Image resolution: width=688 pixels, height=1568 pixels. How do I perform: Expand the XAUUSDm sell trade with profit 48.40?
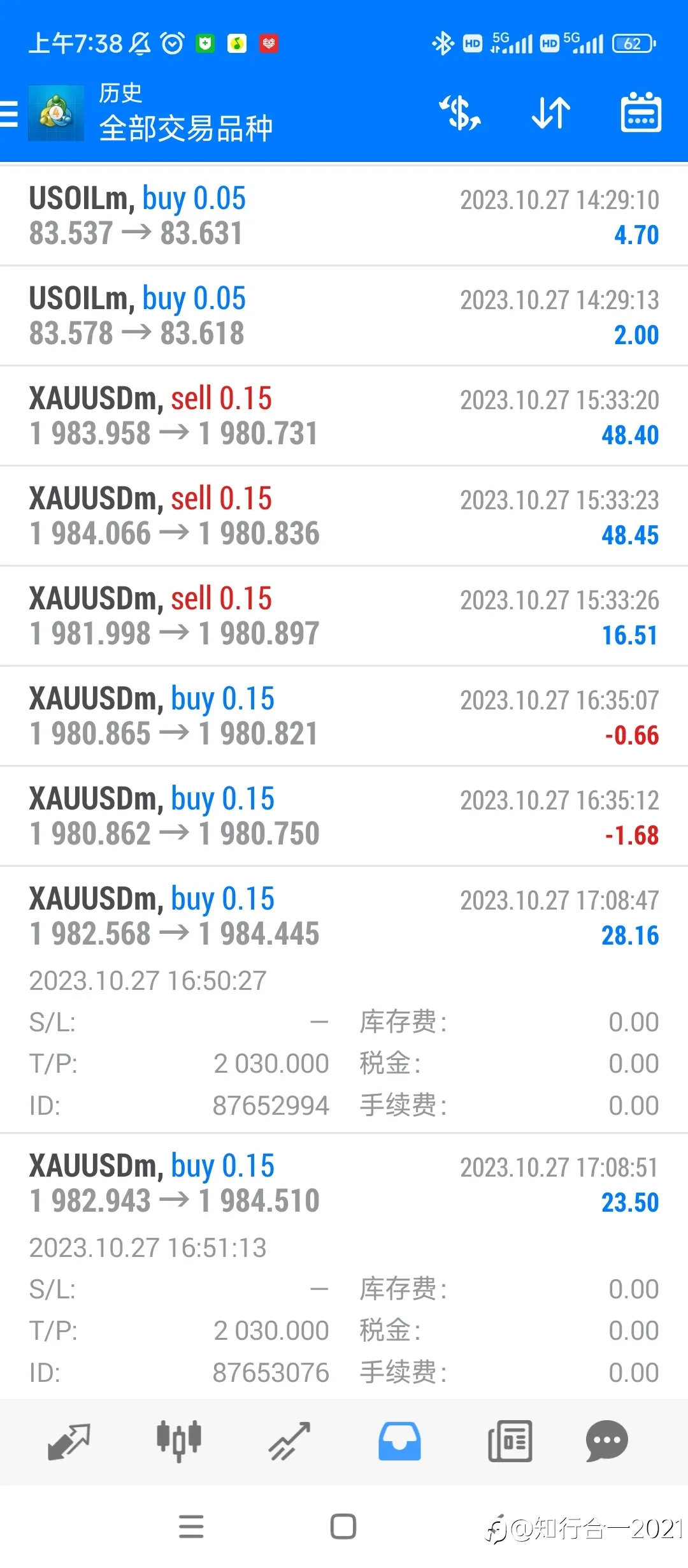pos(344,416)
